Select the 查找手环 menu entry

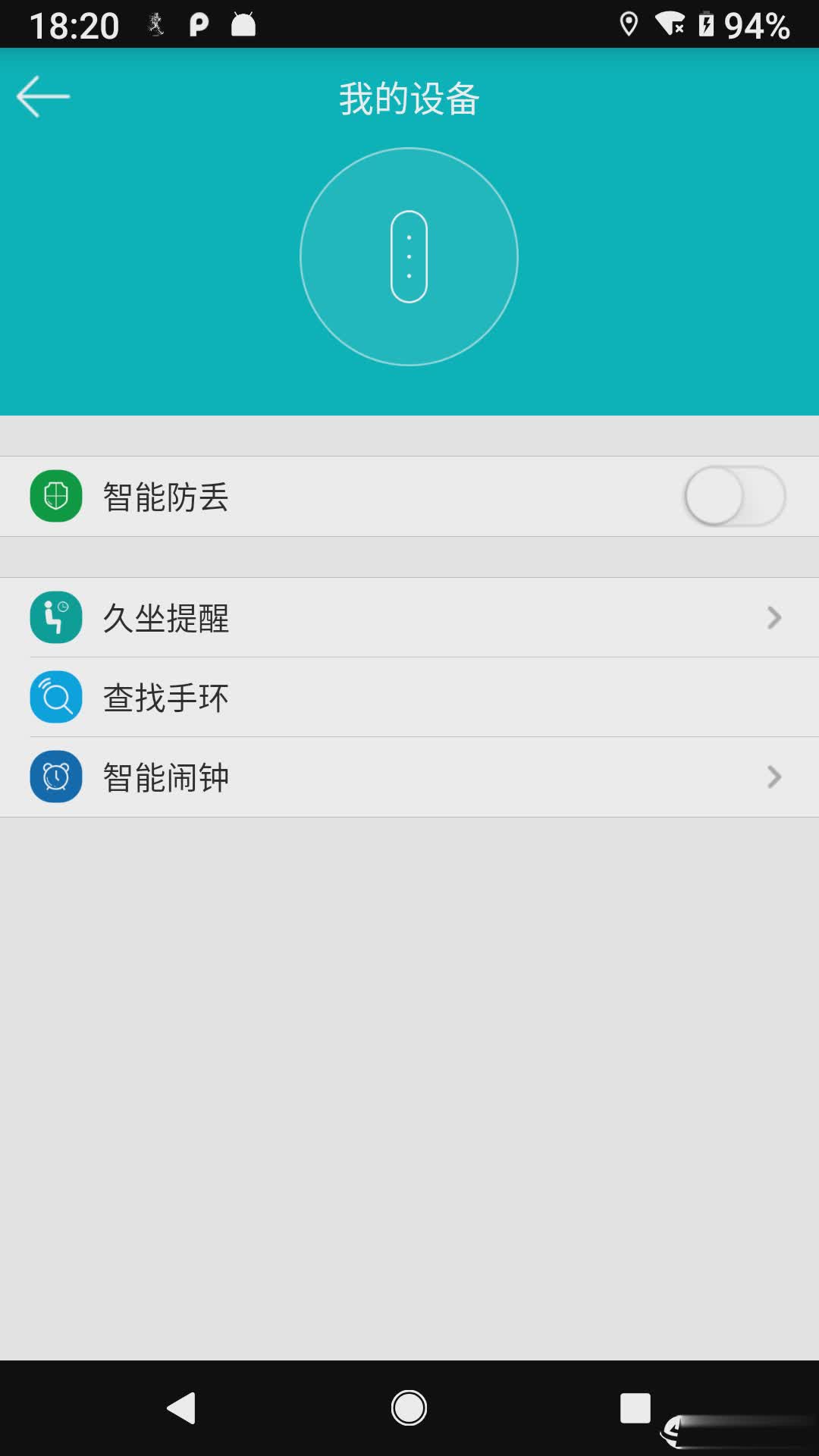tap(409, 696)
